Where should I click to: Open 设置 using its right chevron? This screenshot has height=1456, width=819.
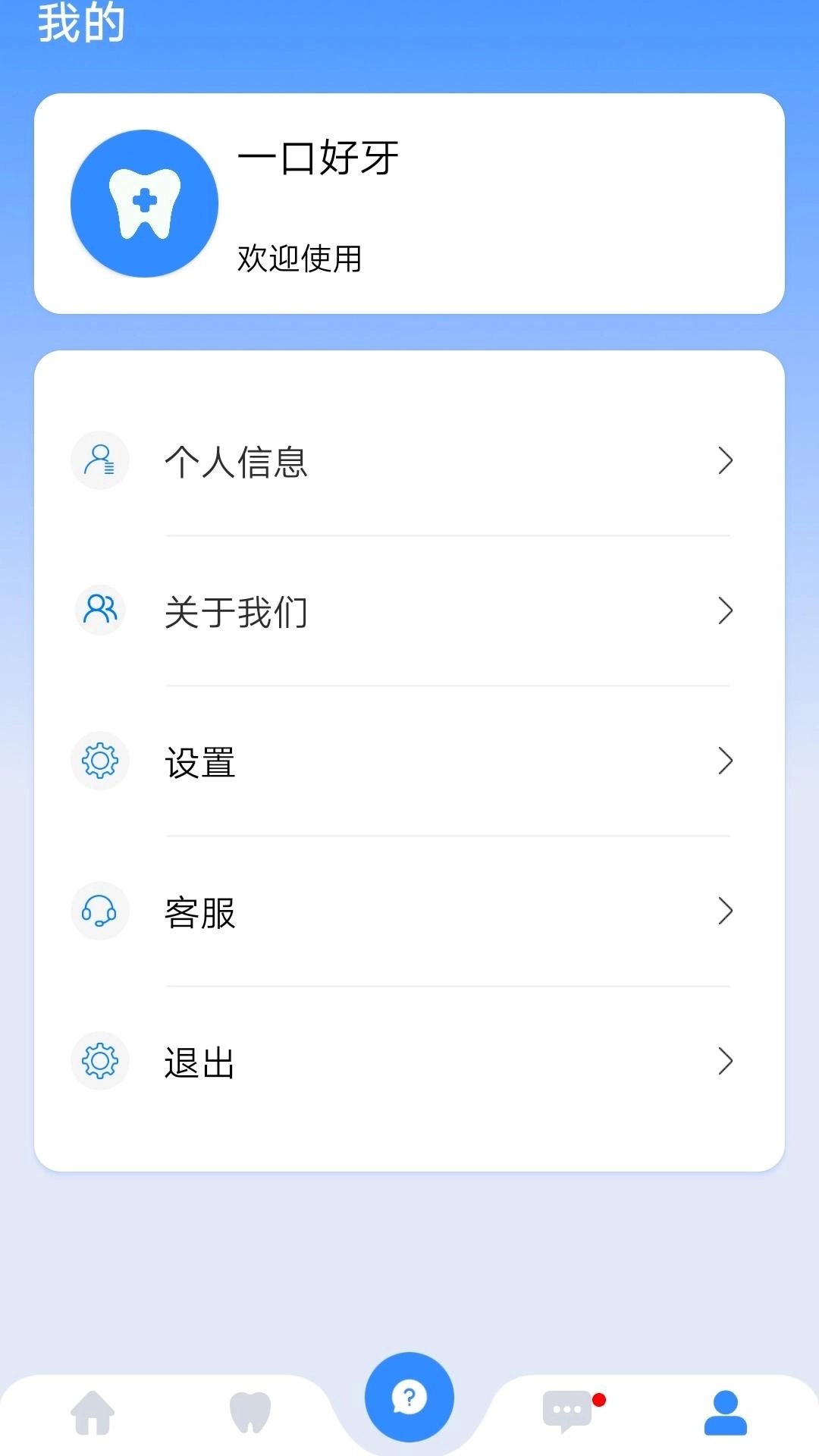pos(725,761)
